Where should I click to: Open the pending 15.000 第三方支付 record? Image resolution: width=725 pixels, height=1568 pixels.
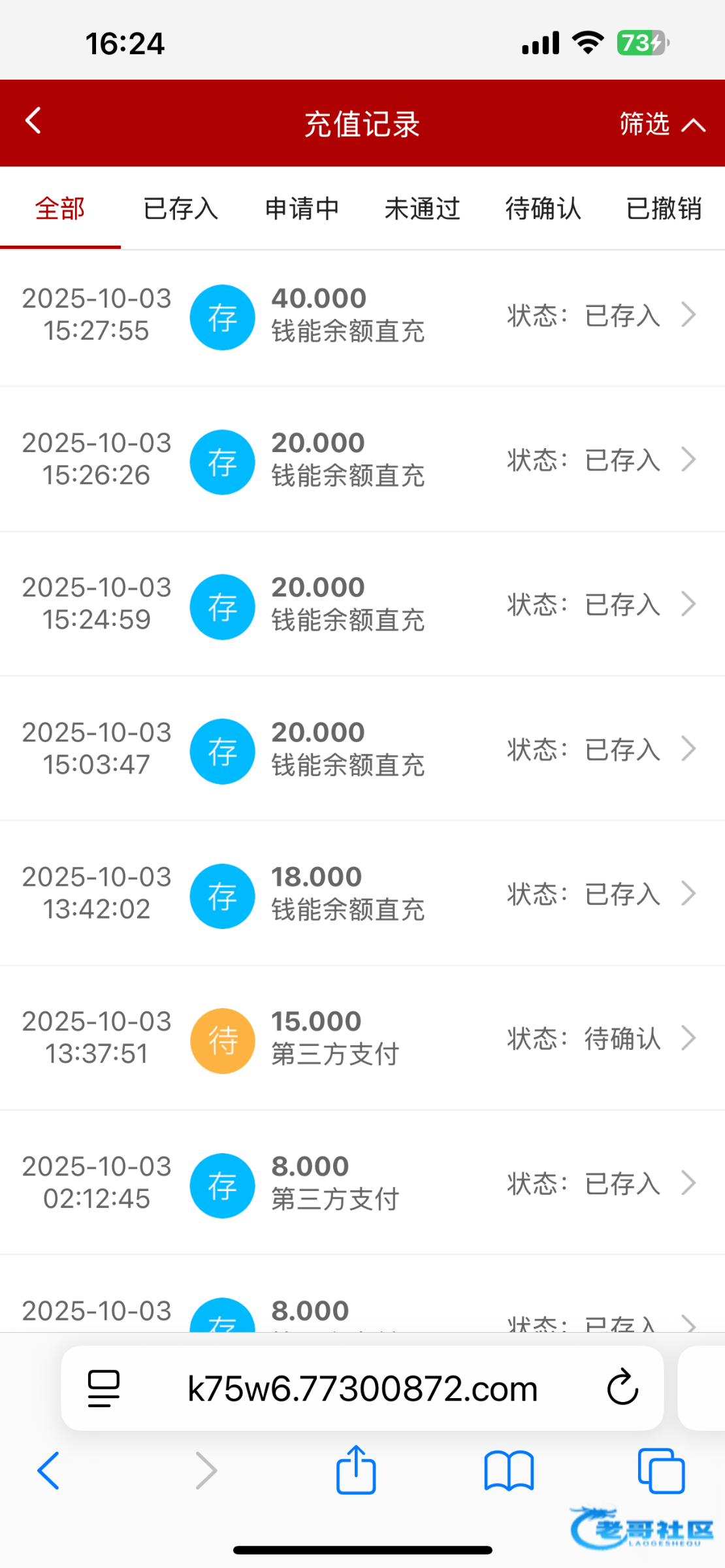(362, 1039)
